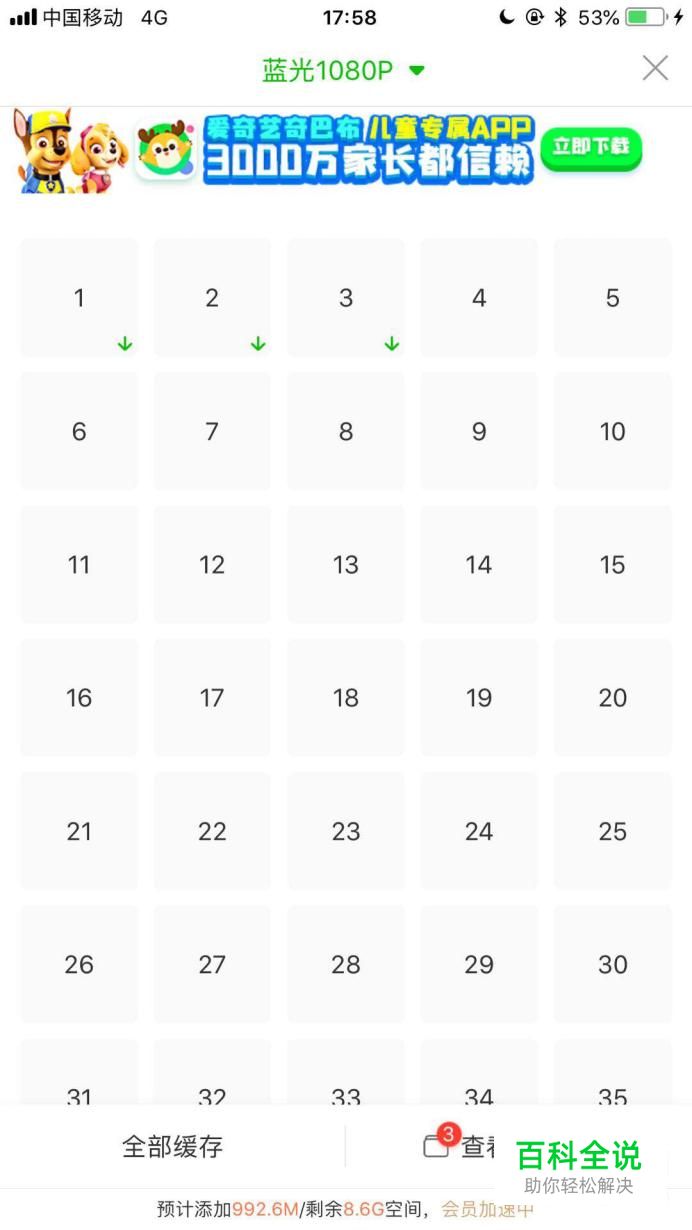Image resolution: width=692 pixels, height=1230 pixels.
Task: Choose episode 7 to cache
Action: (212, 431)
